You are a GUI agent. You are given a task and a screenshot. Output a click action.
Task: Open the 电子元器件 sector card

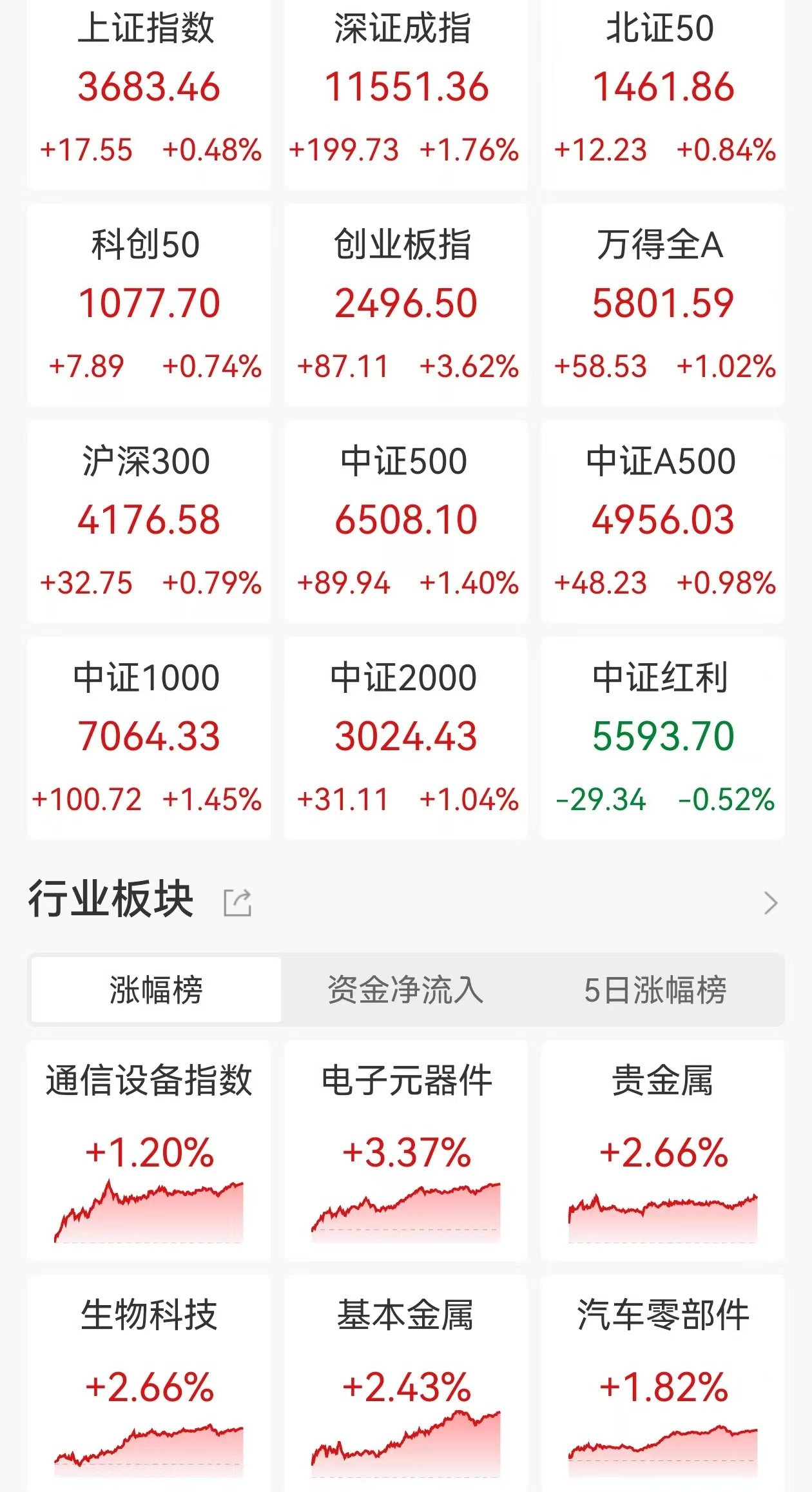406,1150
